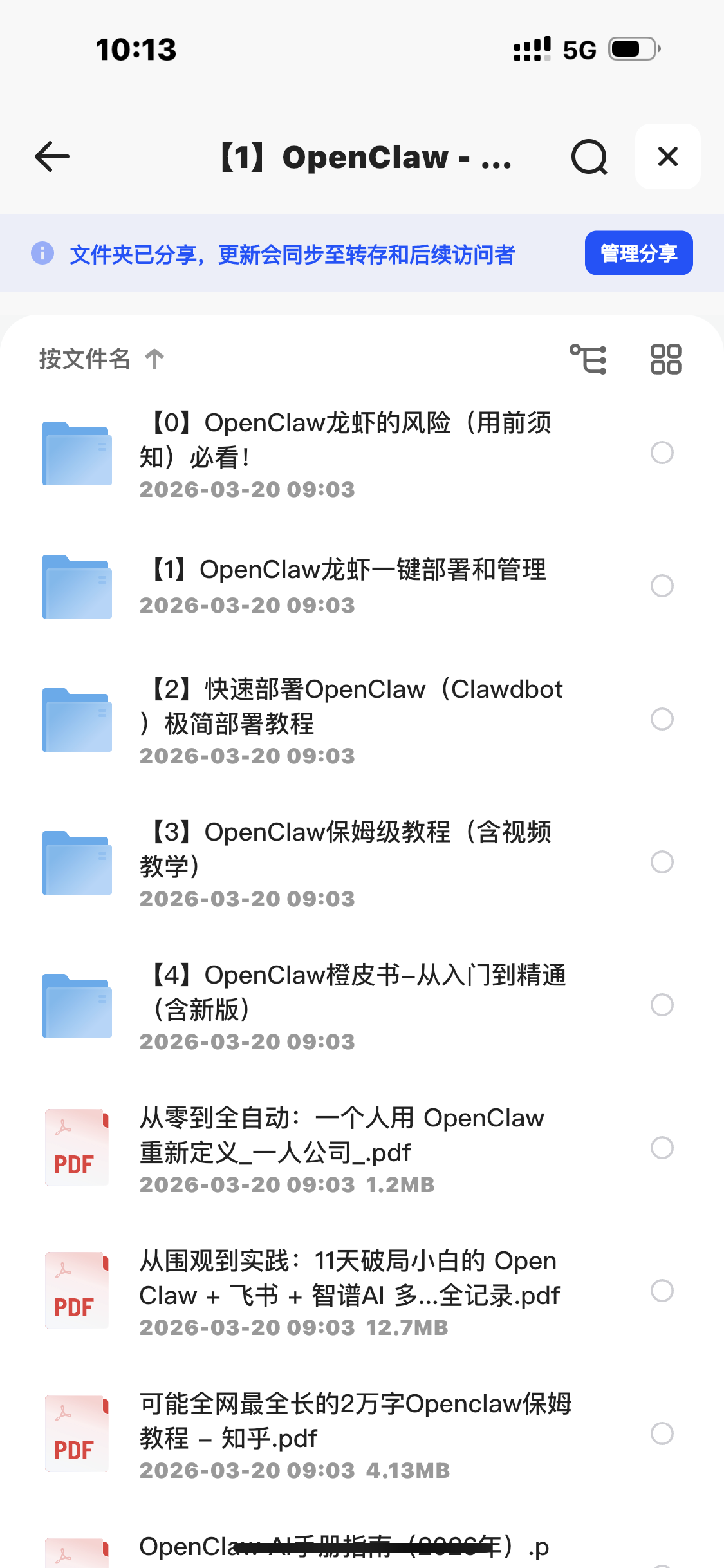Open the 从围观到实践 PDF file
The width and height of the screenshot is (724, 1568).
coord(349,1278)
